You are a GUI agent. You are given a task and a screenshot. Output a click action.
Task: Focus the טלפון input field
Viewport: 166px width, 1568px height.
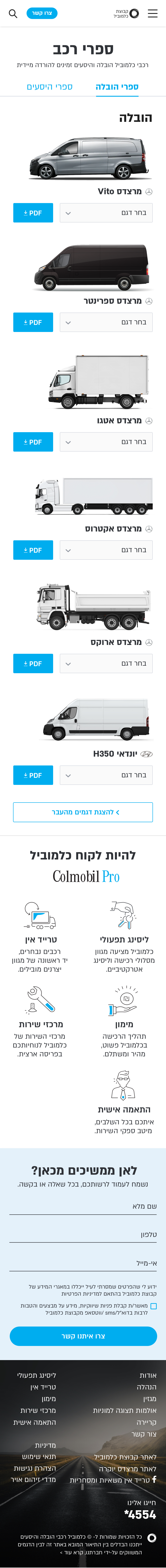pyautogui.click(x=83, y=1234)
